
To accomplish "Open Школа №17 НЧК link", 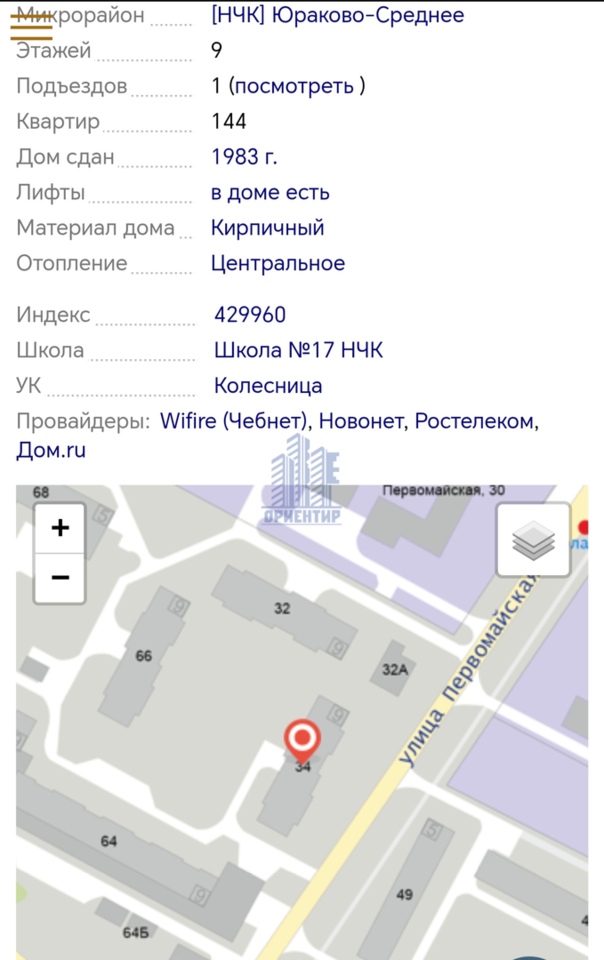I will point(298,350).
